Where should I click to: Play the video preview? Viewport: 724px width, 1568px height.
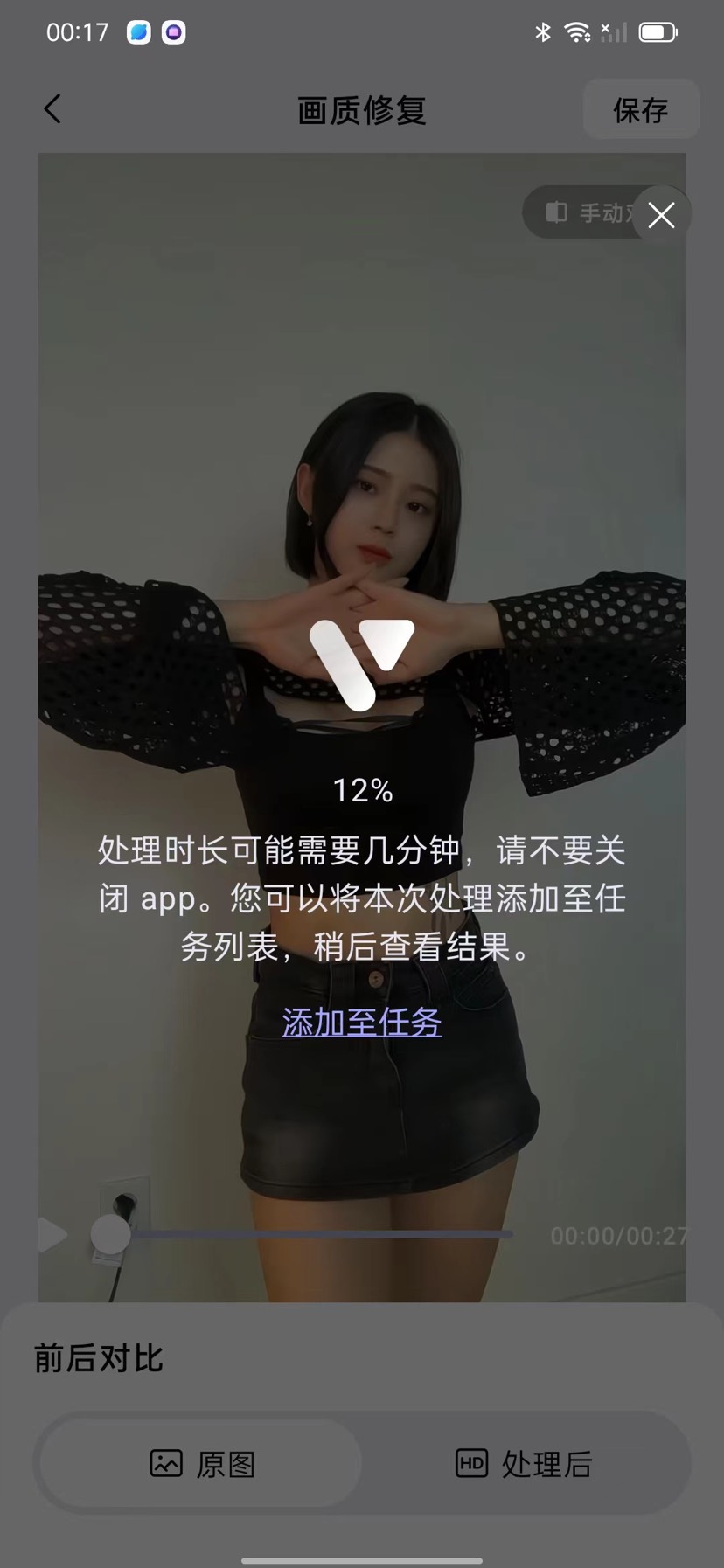[x=54, y=1235]
